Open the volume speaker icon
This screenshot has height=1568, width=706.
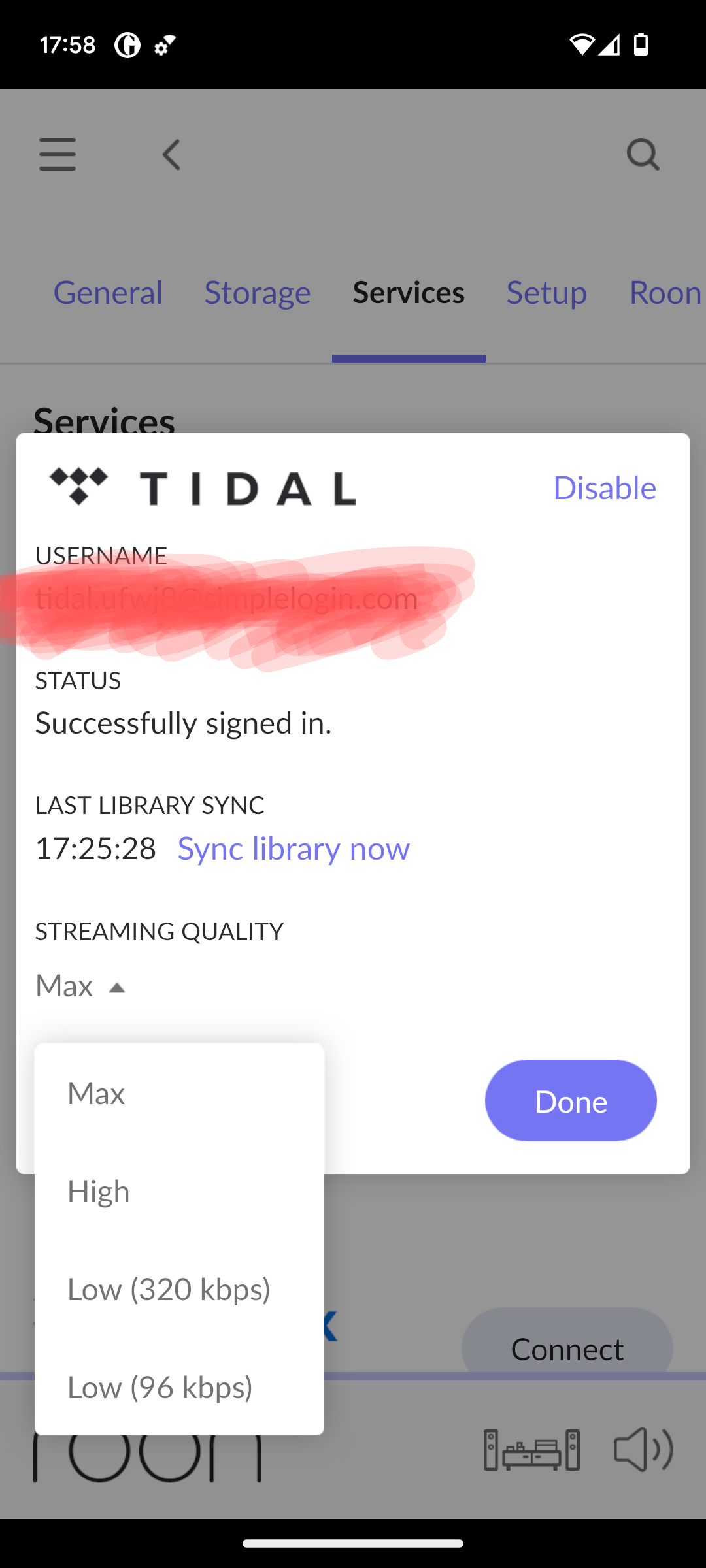(643, 1449)
